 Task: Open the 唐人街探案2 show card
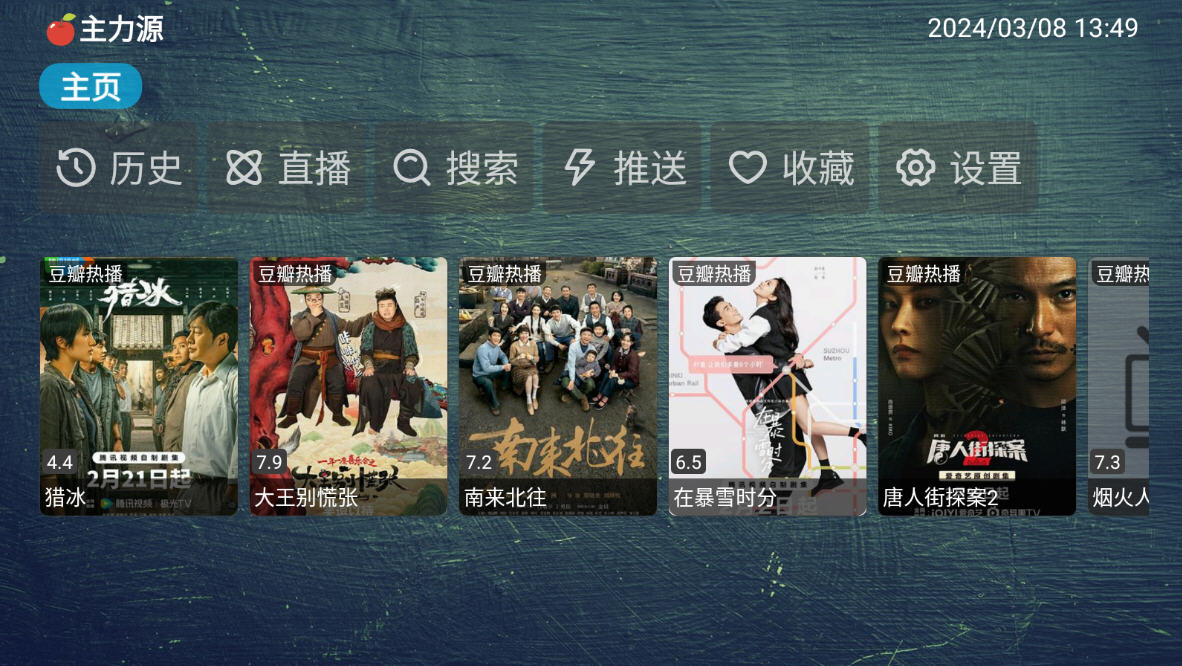click(x=977, y=386)
